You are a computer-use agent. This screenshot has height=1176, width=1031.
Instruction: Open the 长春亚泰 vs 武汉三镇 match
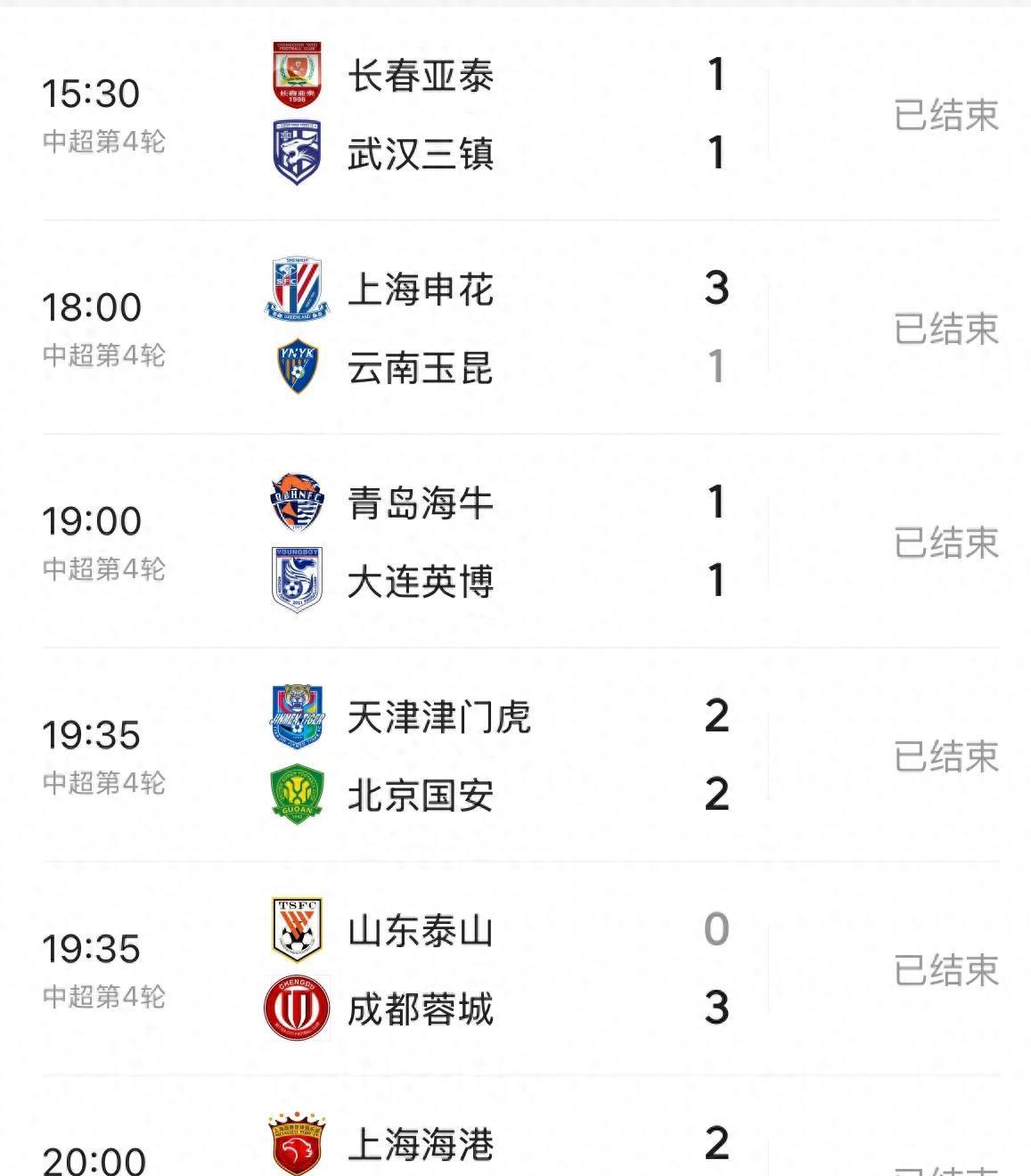point(517,114)
